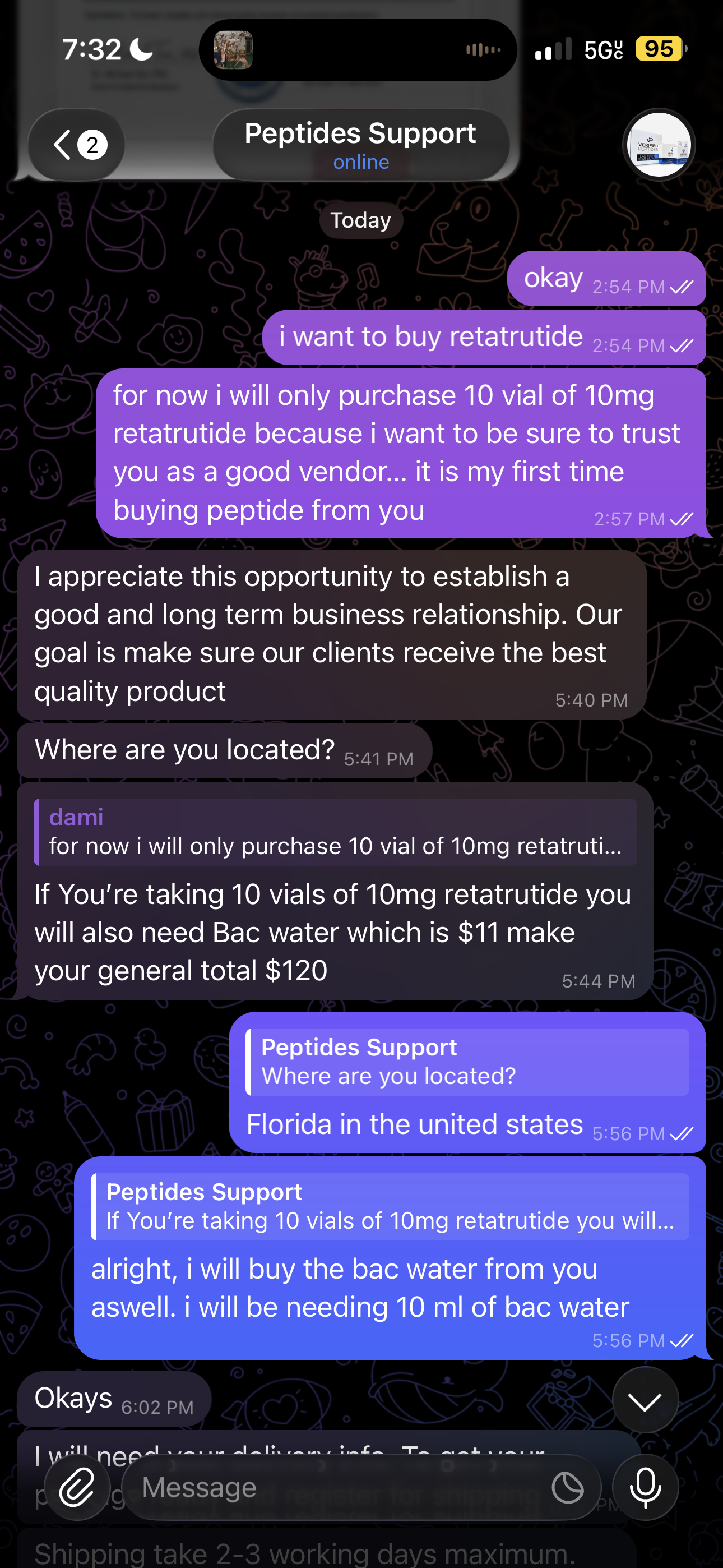
Task: Jump to quoted "Where are you located?" message
Action: (x=467, y=1062)
